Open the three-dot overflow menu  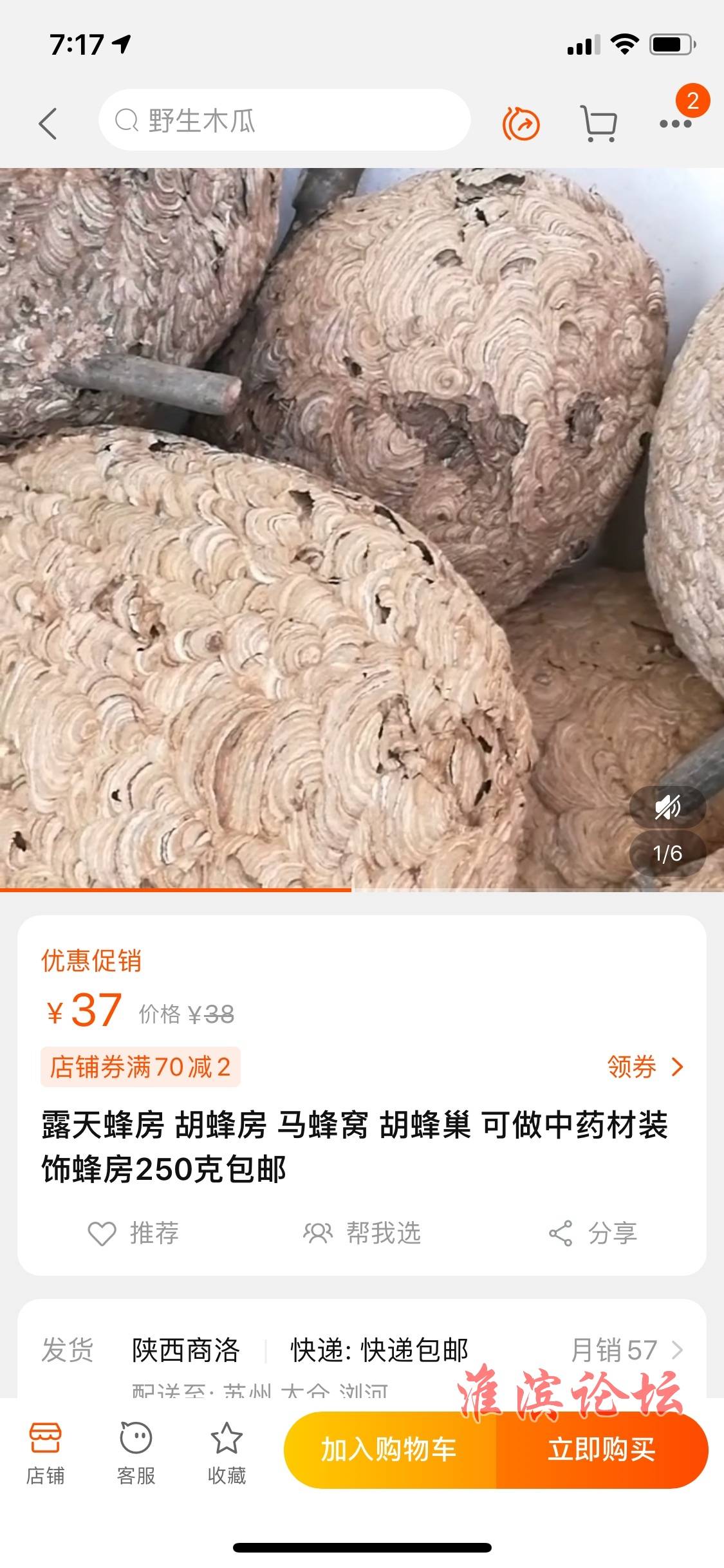(x=675, y=124)
